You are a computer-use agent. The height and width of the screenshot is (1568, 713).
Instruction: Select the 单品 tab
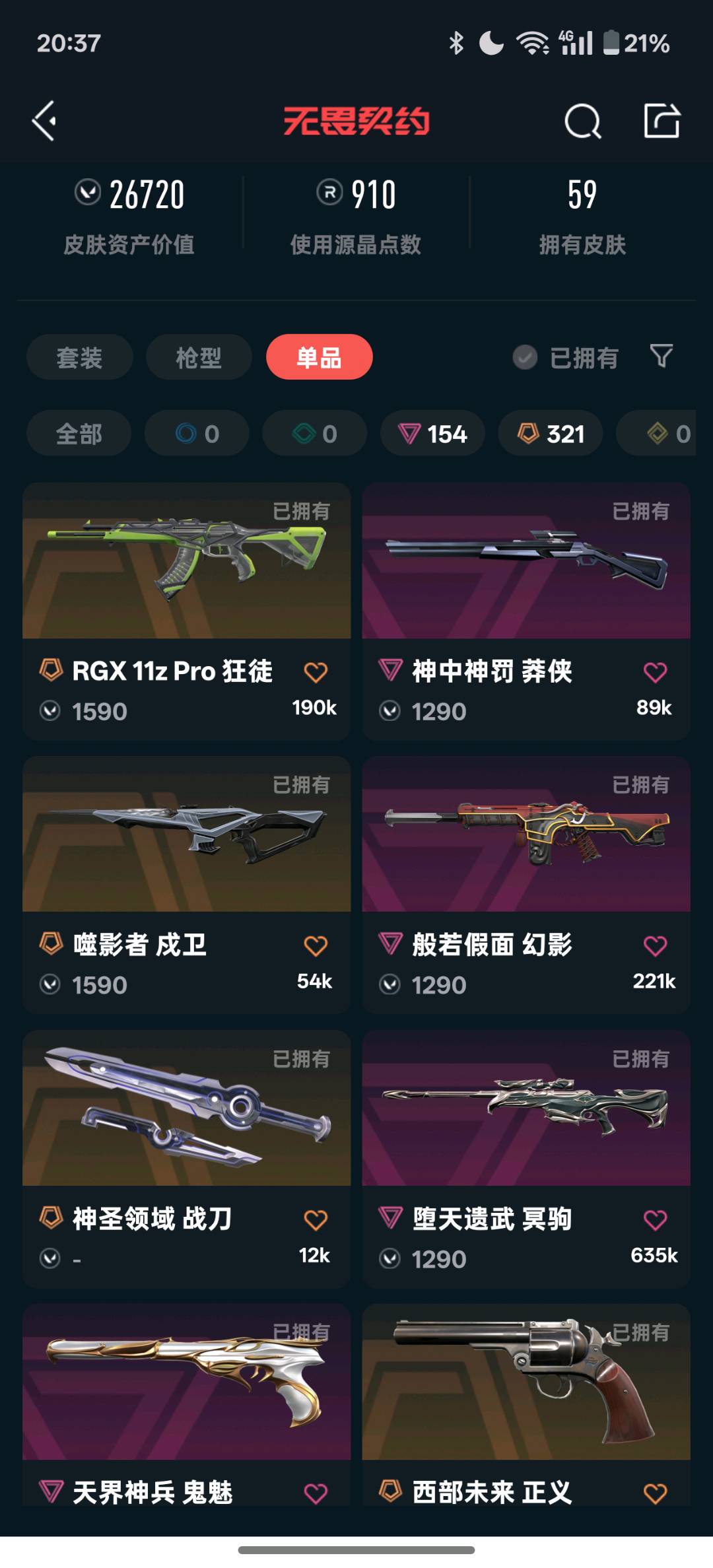(x=319, y=357)
